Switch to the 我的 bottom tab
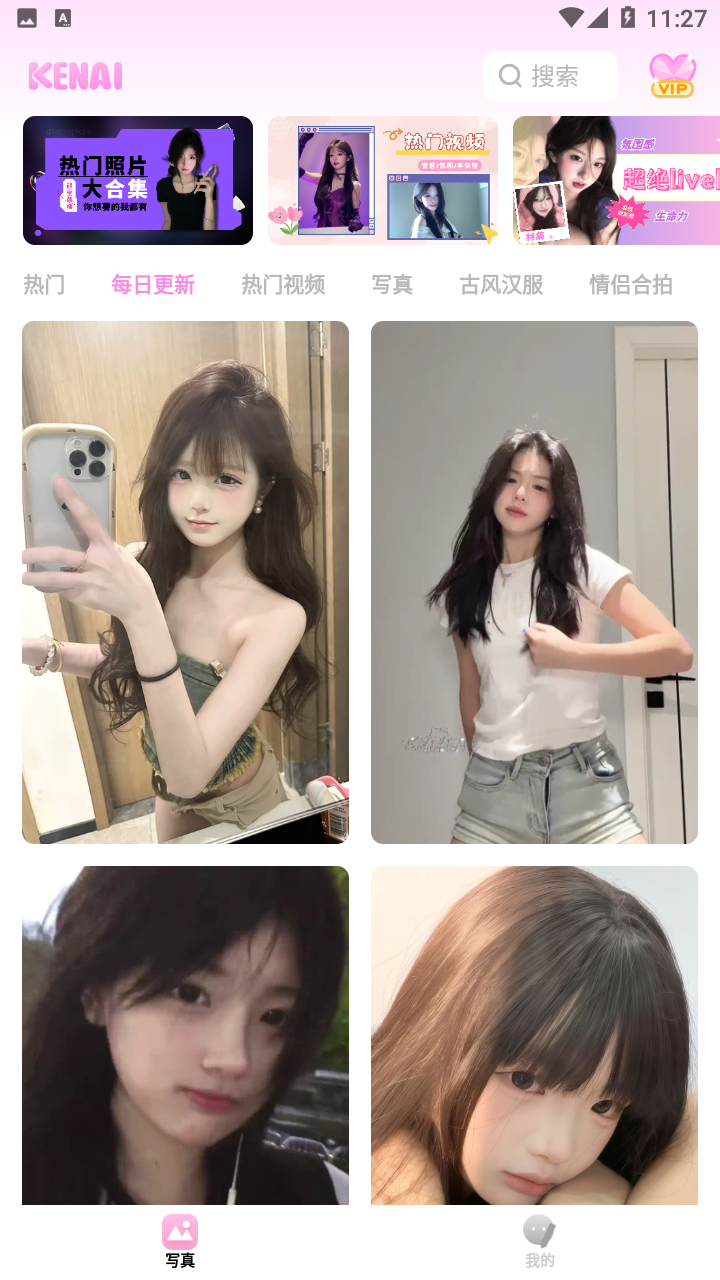720x1280 pixels. (x=539, y=1241)
